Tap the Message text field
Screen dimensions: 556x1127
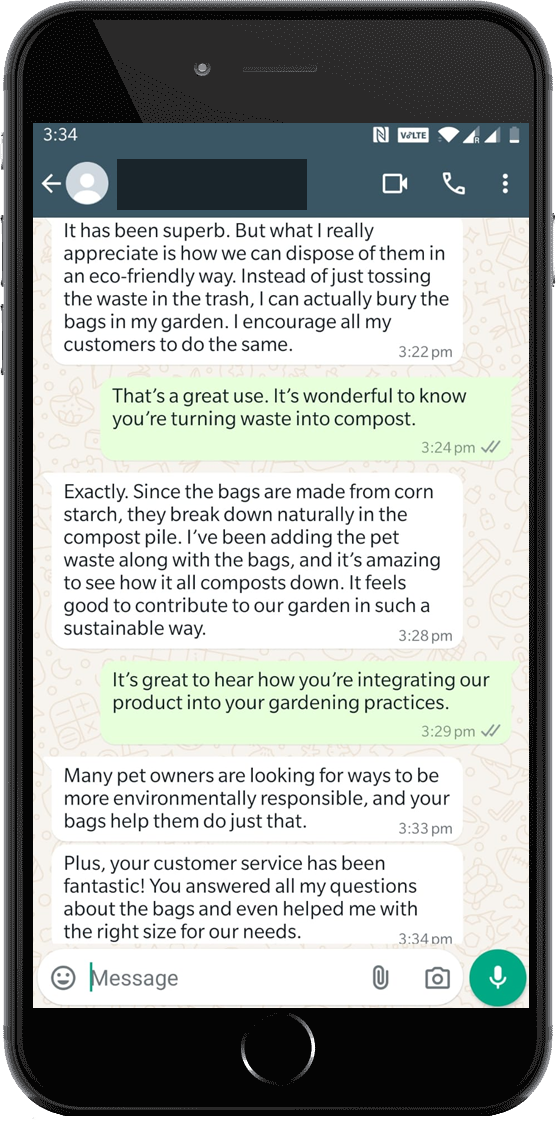(223, 978)
